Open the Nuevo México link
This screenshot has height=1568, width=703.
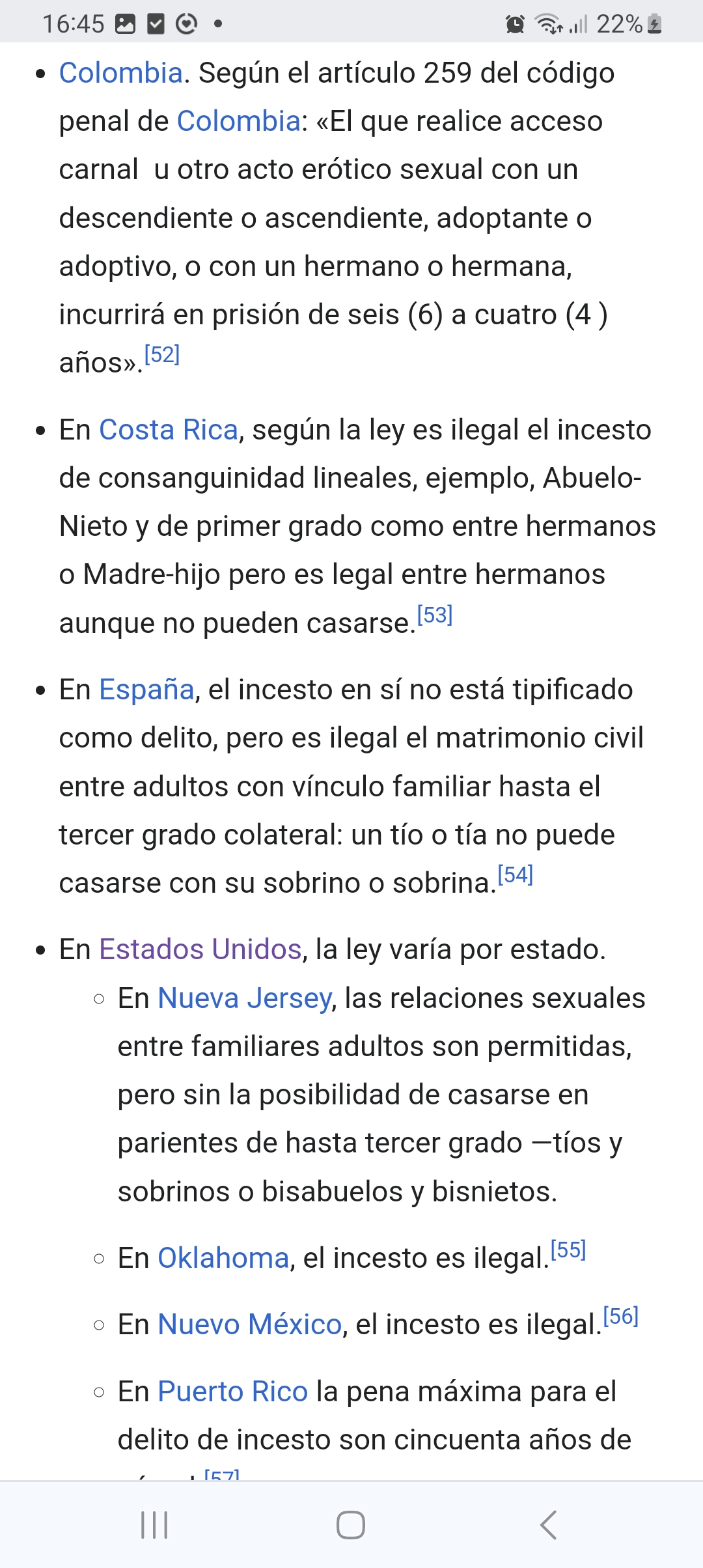click(250, 1324)
